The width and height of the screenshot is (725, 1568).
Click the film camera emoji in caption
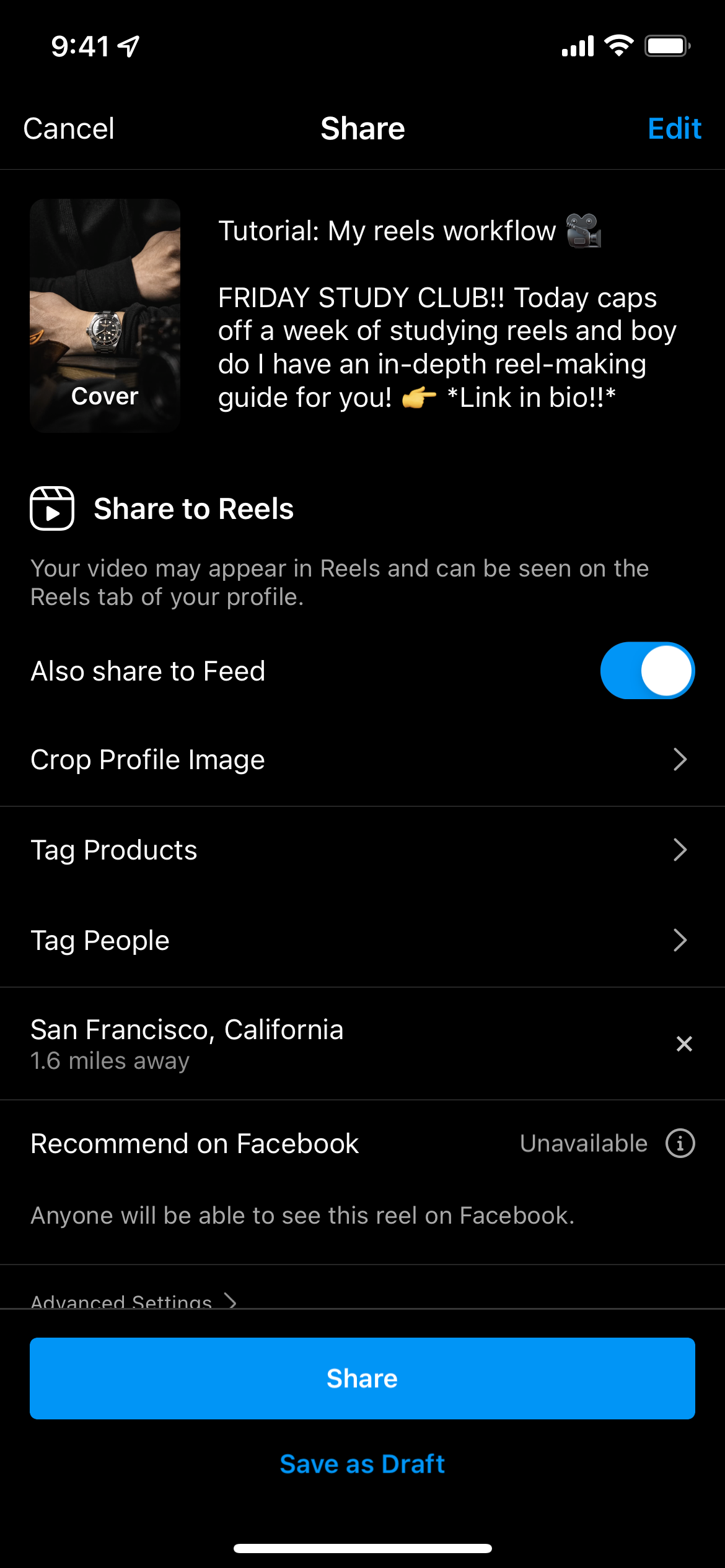585,230
